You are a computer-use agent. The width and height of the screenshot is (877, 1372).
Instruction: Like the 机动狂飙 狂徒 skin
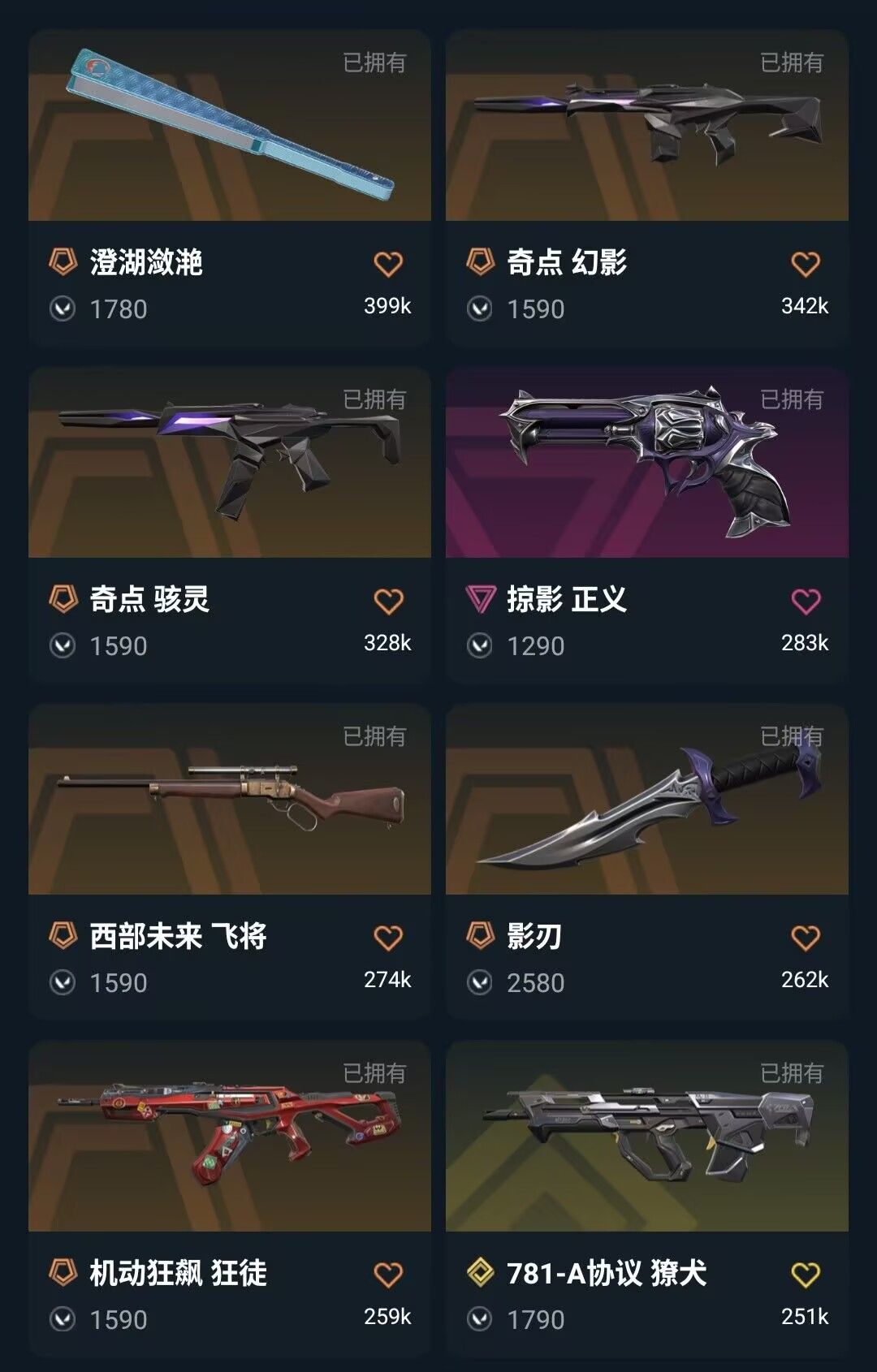pos(388,1275)
